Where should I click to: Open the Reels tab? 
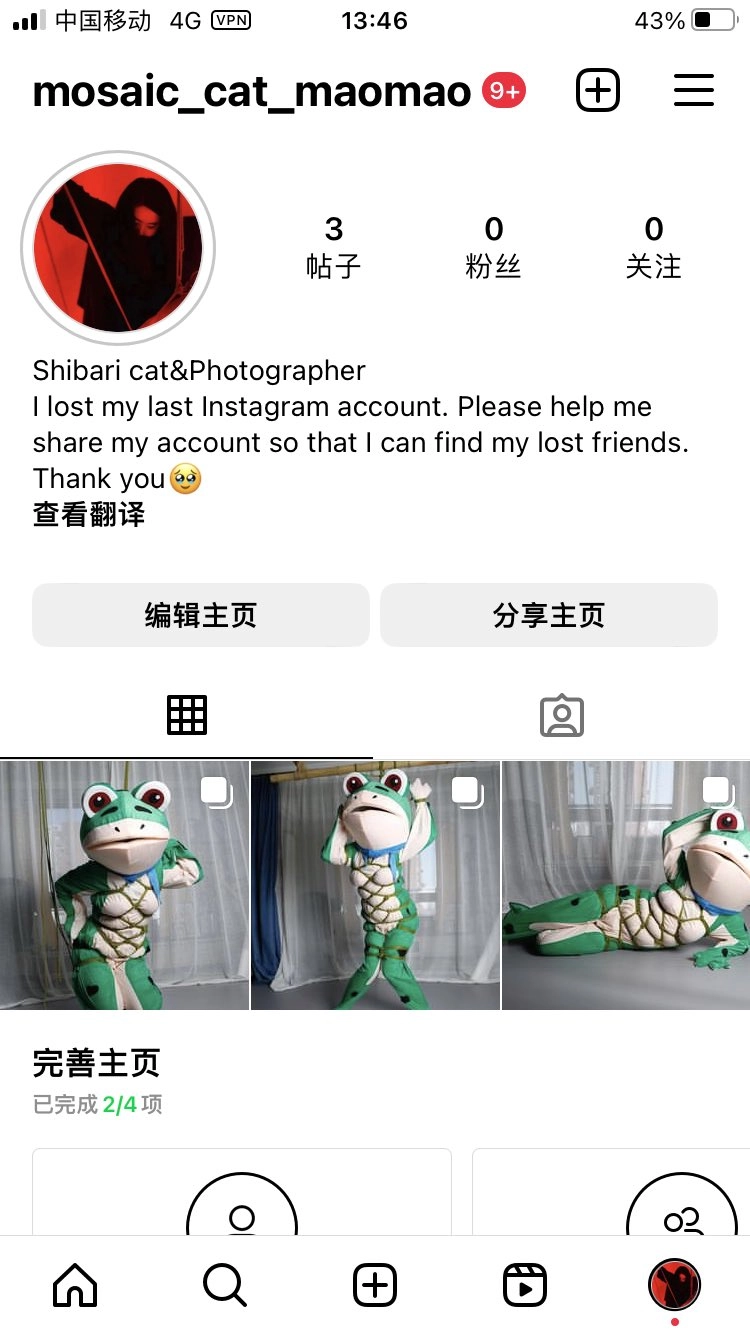point(525,1285)
